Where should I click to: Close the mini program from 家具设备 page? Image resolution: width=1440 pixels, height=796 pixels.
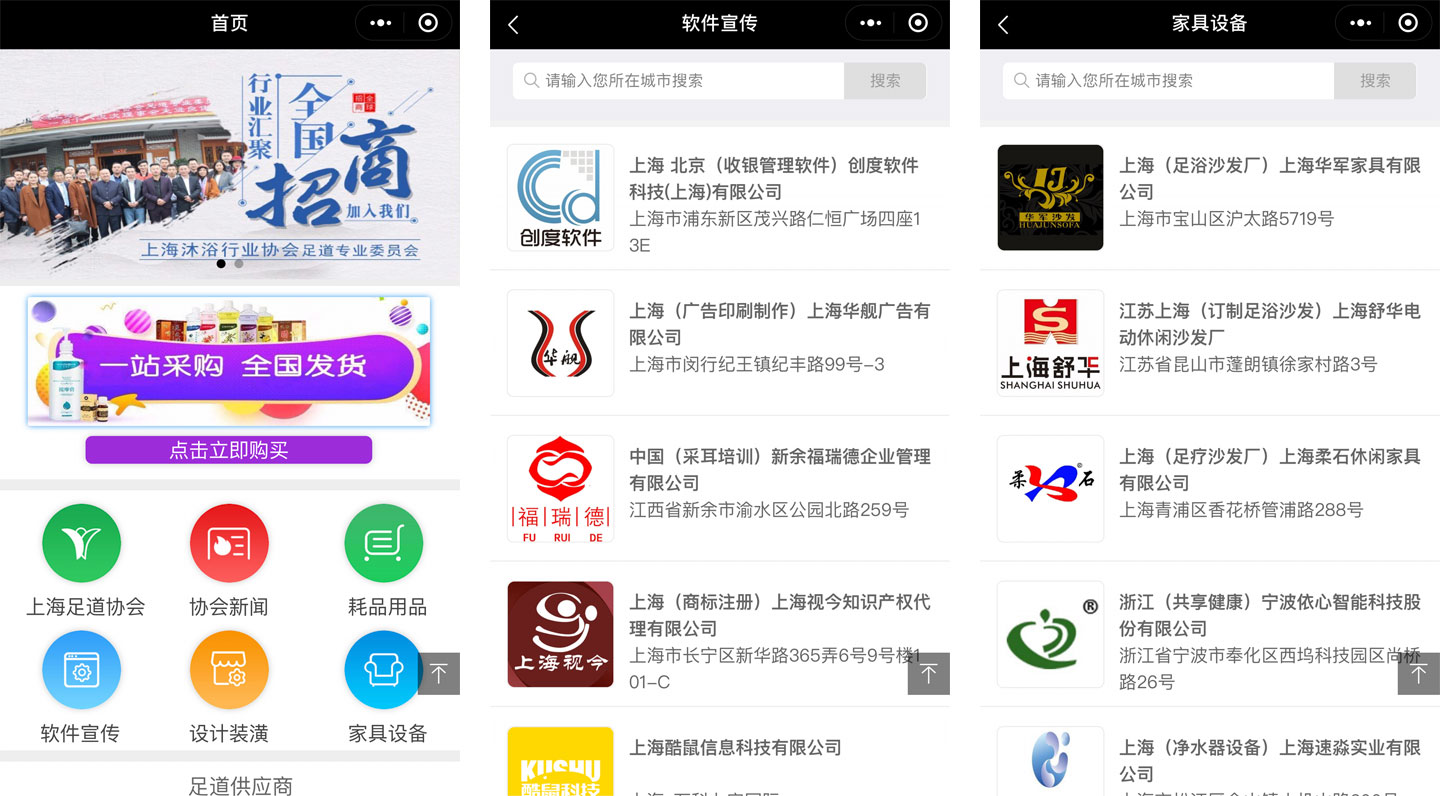tap(1408, 23)
